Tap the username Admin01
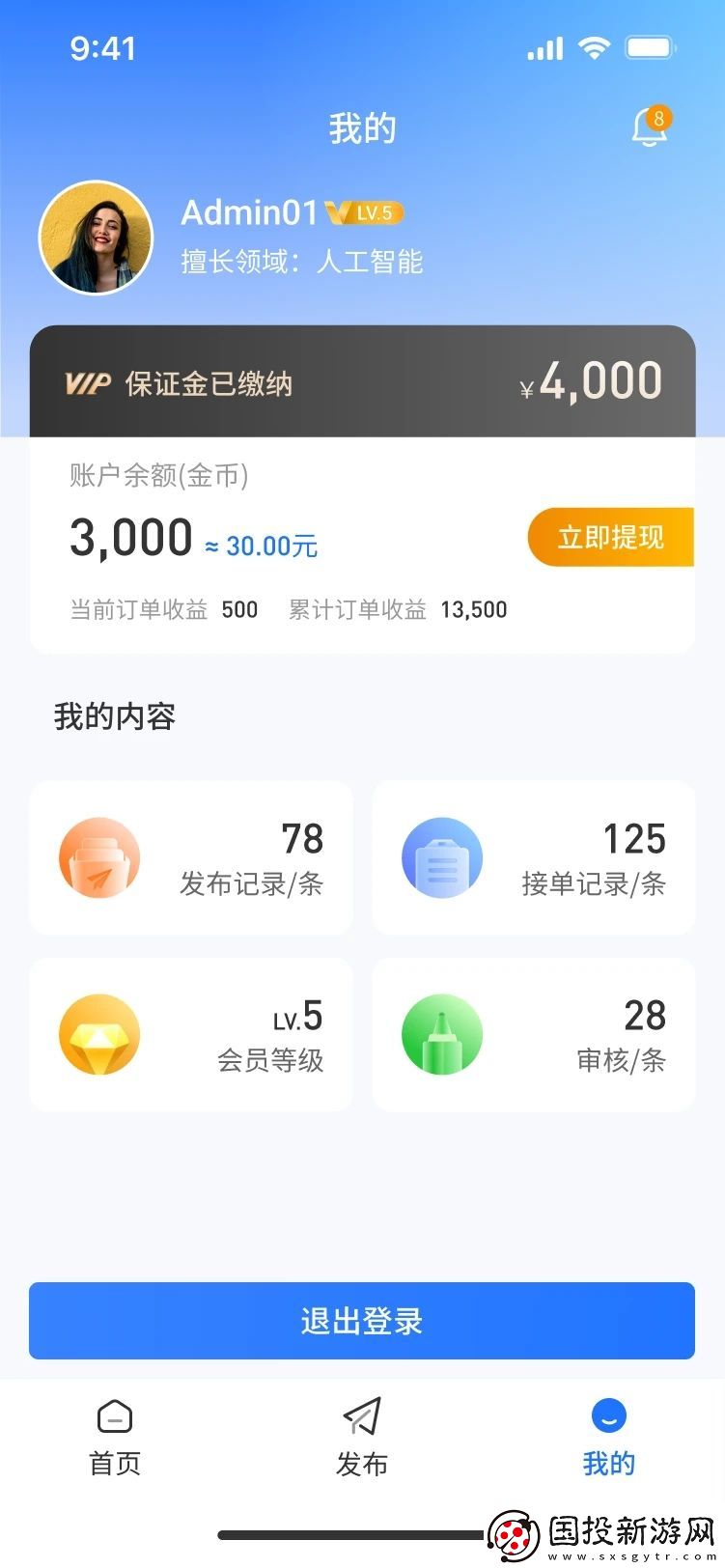The image size is (725, 1568). 249,212
